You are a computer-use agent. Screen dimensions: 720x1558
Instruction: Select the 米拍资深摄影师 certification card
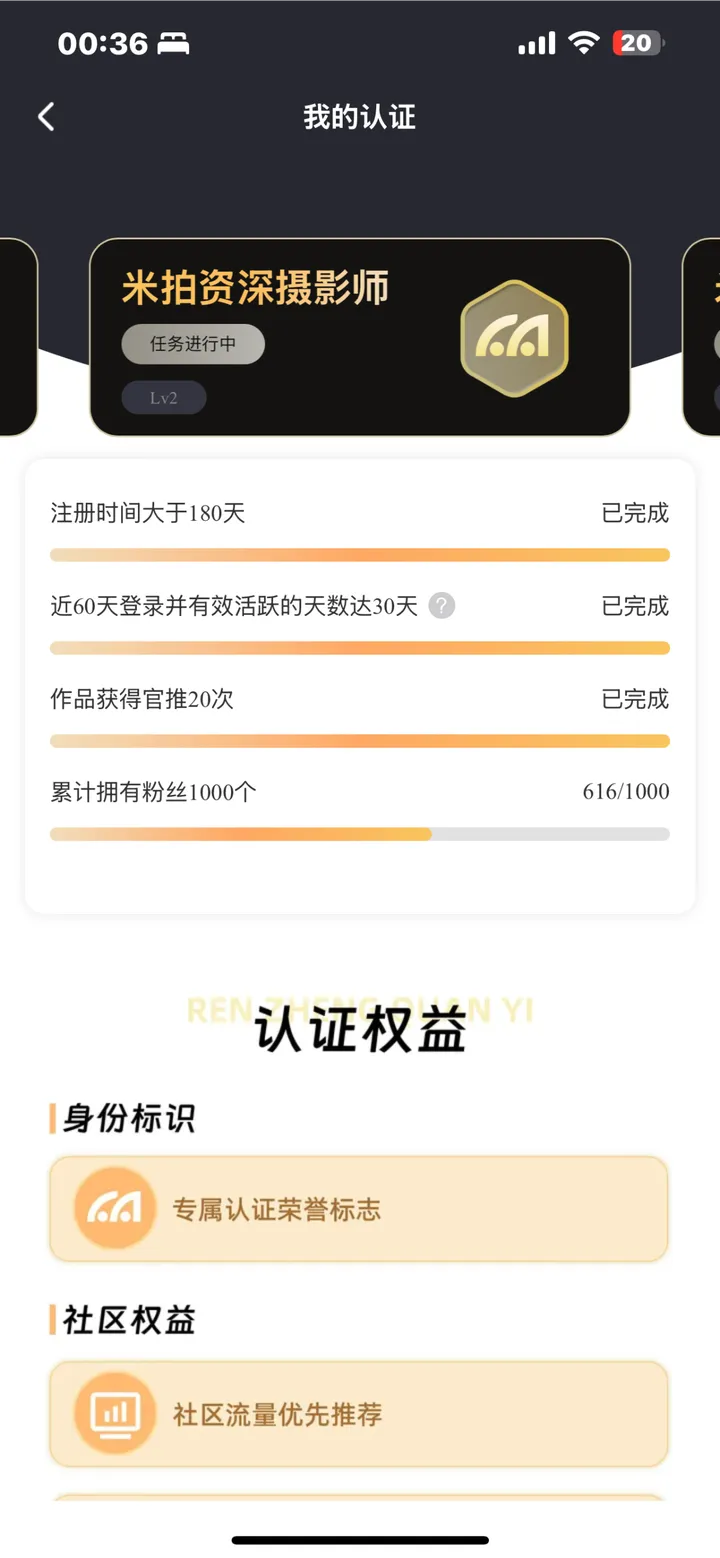(x=360, y=337)
